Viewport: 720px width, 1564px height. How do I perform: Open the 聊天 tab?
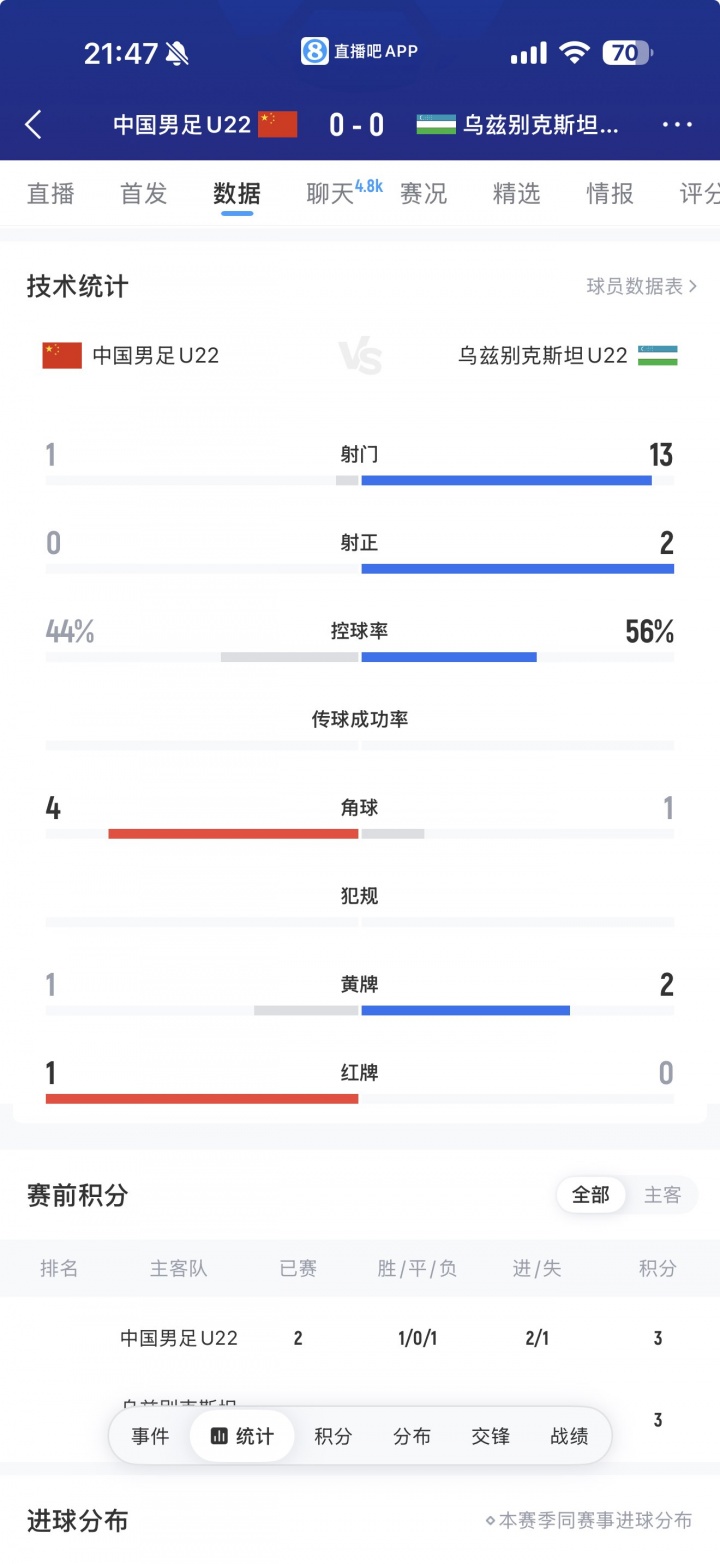[331, 193]
